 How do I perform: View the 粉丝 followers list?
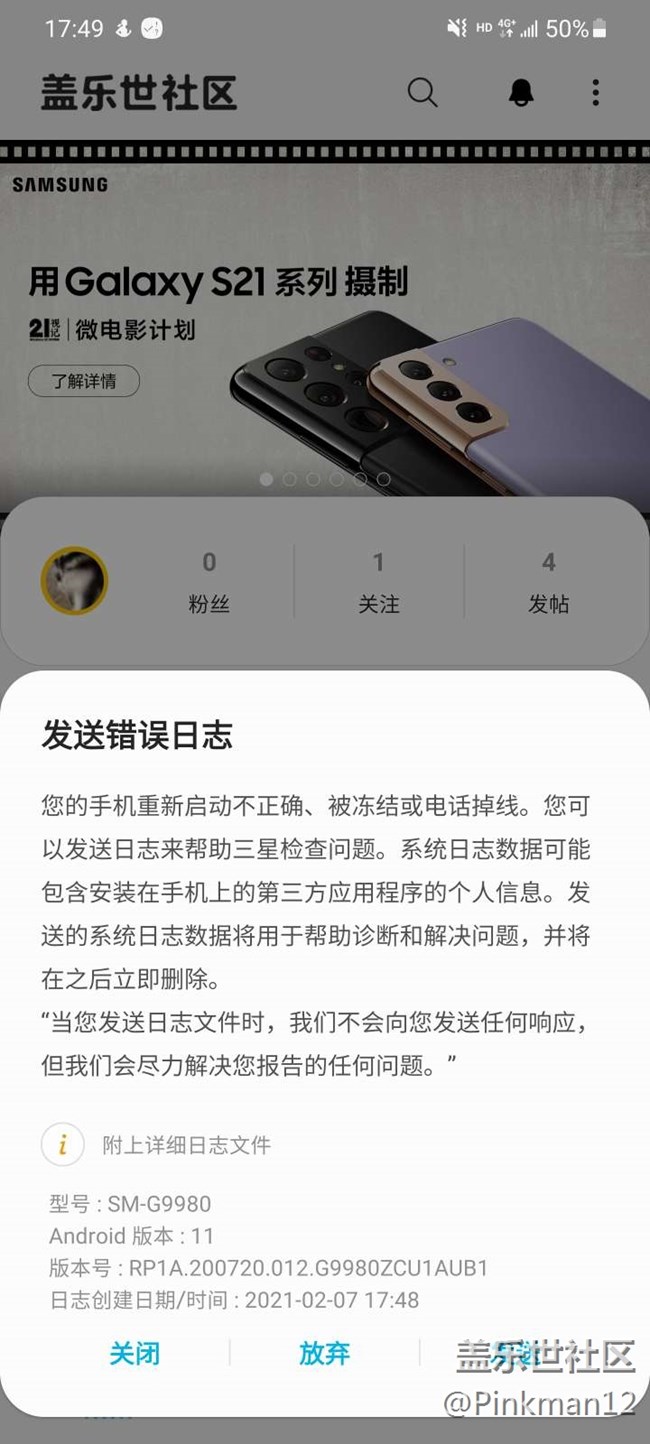209,582
